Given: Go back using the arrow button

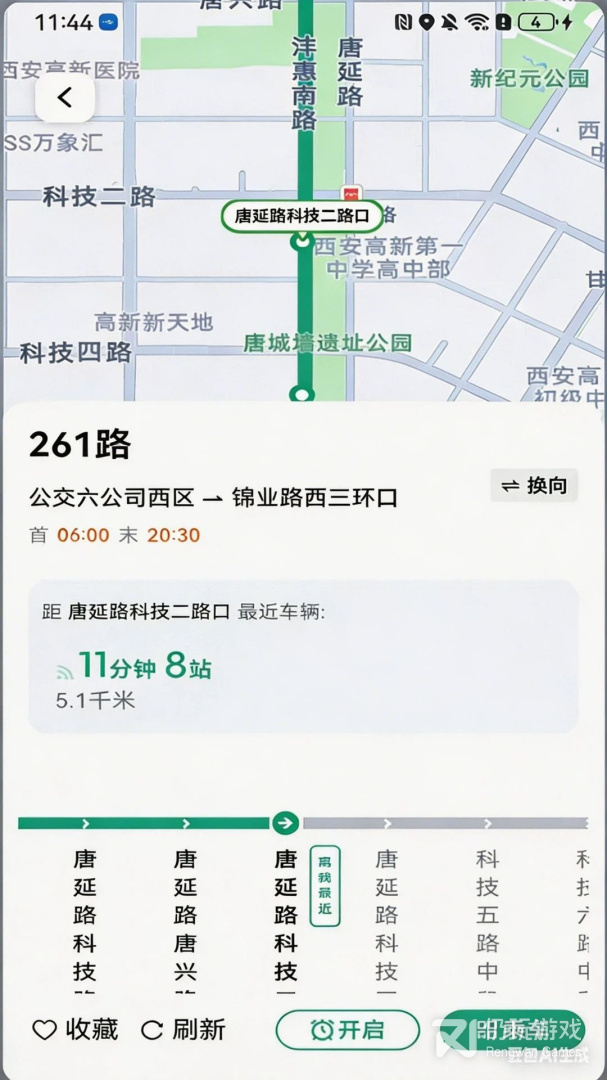Looking at the screenshot, I should tap(65, 98).
